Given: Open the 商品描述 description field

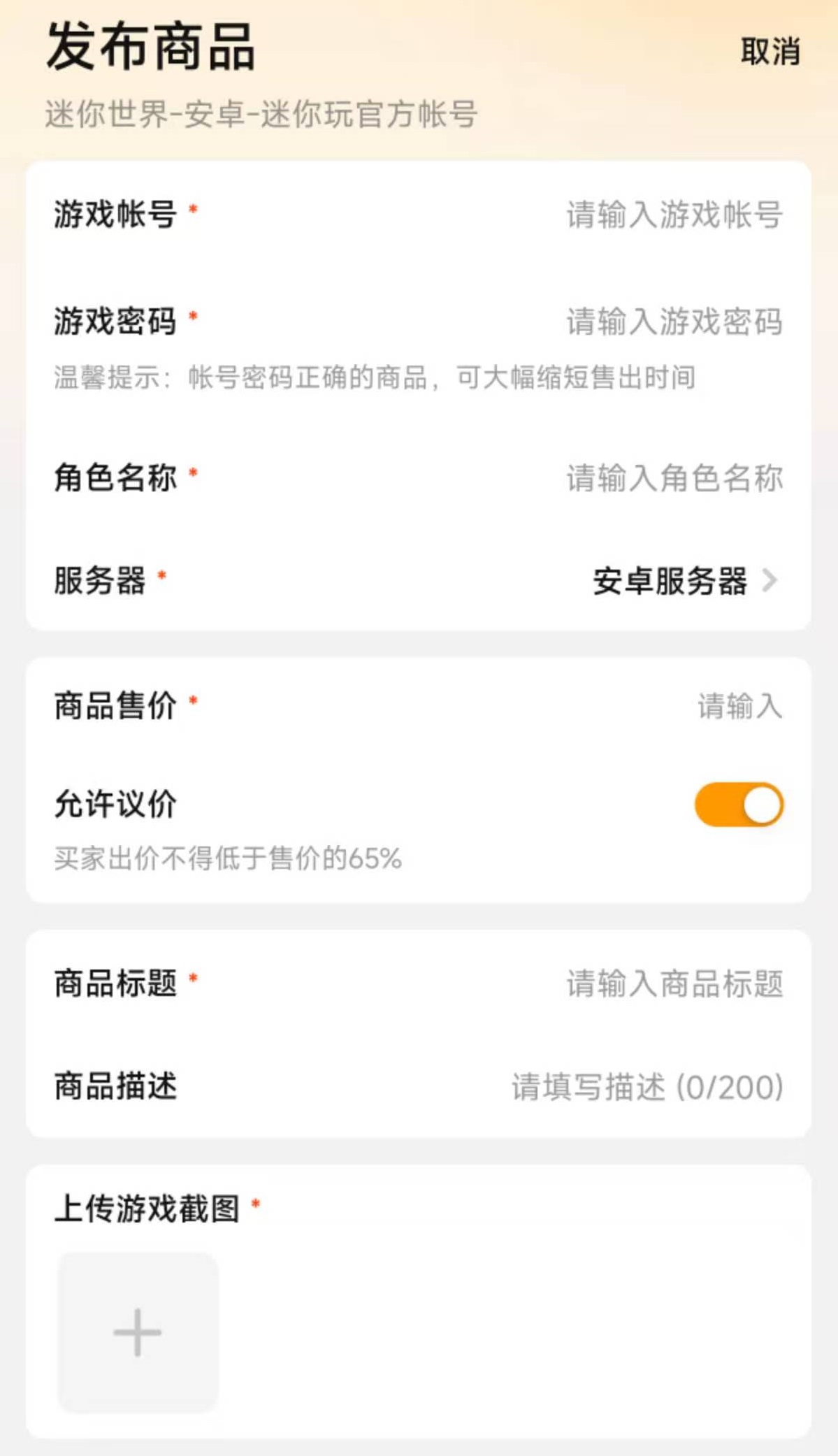Looking at the screenshot, I should 646,1087.
